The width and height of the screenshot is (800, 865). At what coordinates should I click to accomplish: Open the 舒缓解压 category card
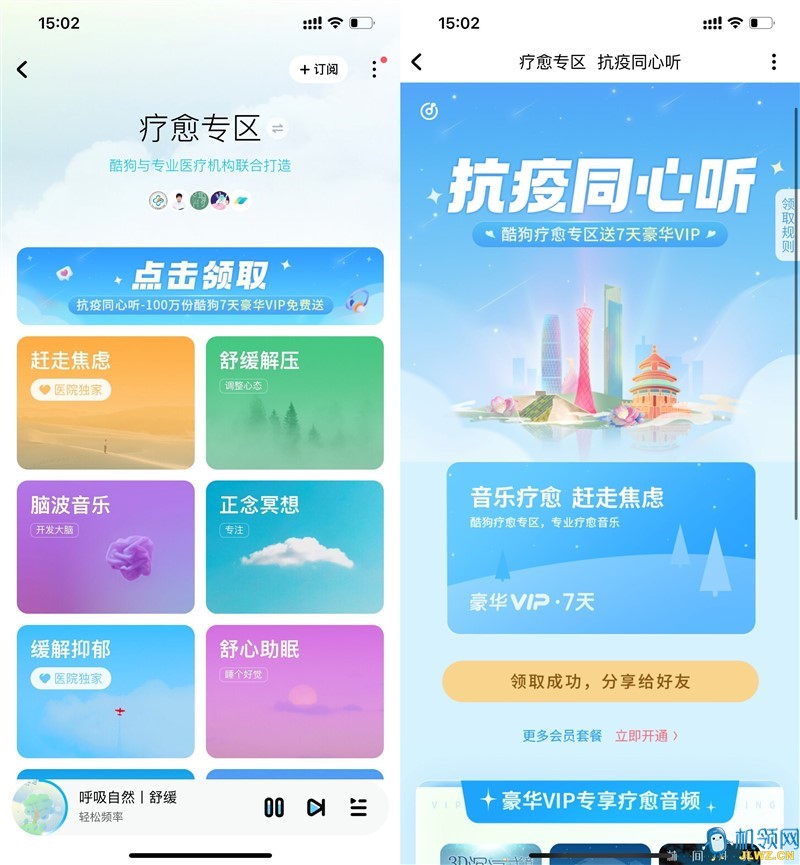[294, 402]
